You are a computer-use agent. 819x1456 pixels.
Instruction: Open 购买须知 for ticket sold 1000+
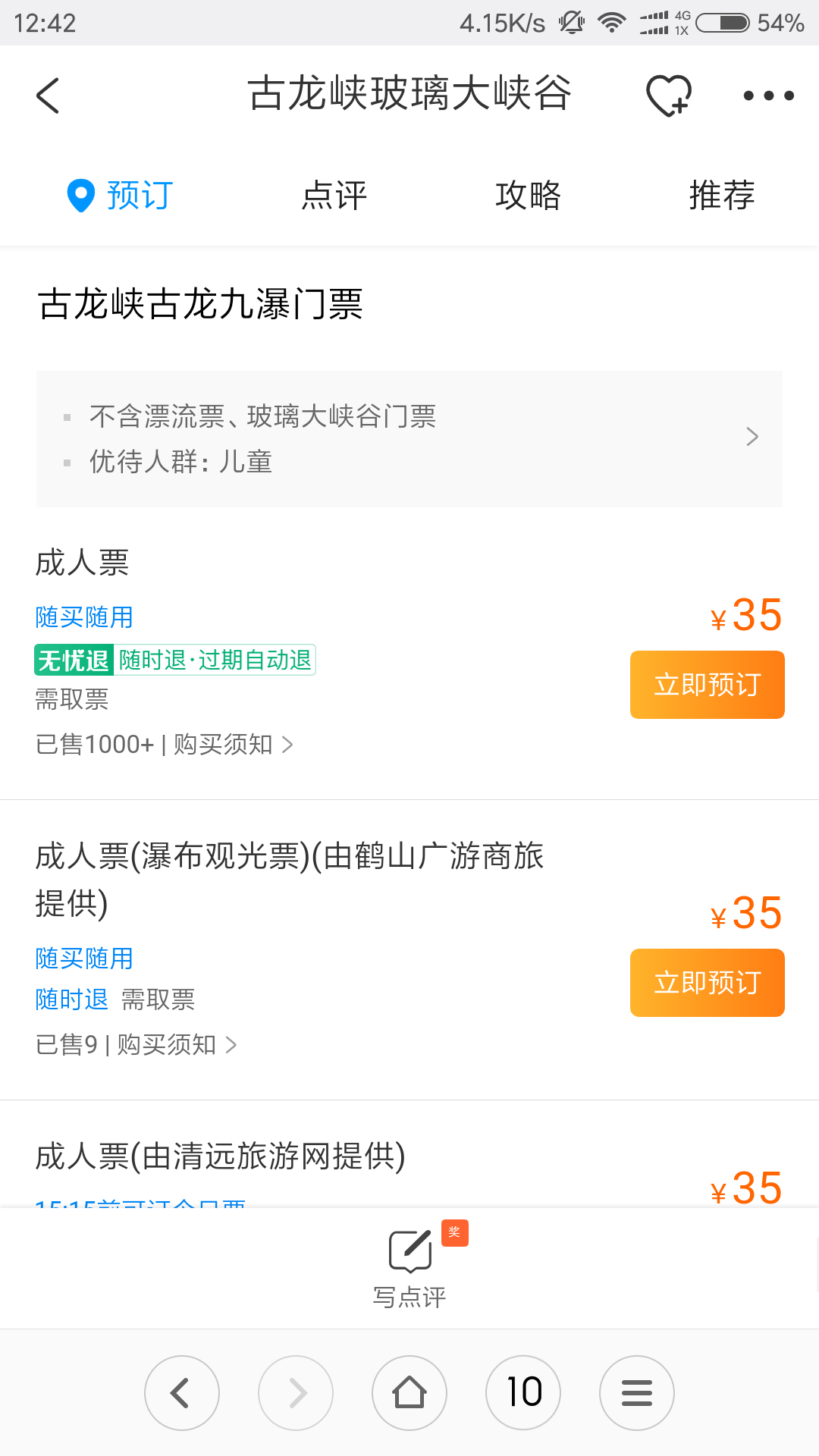[232, 745]
